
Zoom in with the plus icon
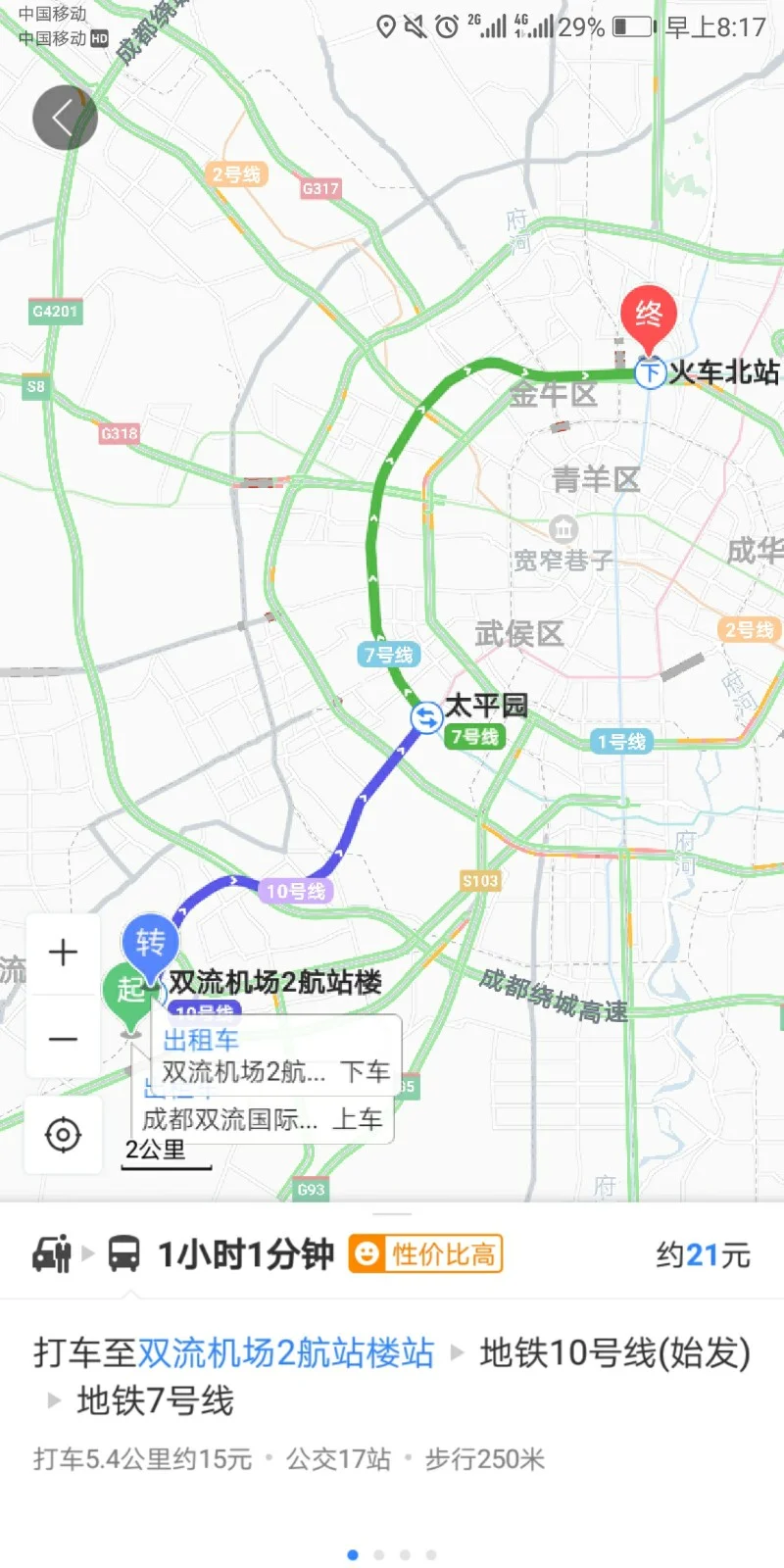[63, 952]
